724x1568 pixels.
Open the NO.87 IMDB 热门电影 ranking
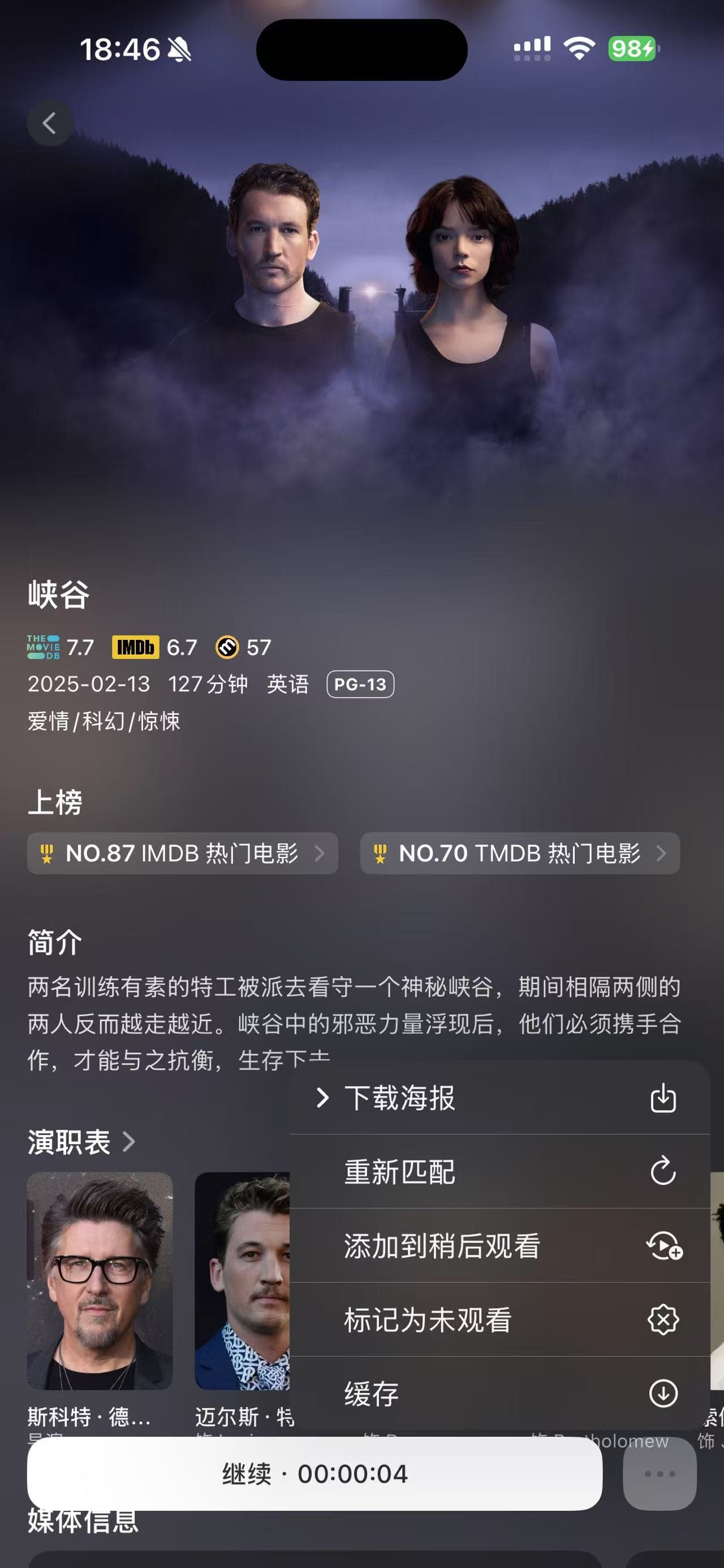(x=182, y=854)
